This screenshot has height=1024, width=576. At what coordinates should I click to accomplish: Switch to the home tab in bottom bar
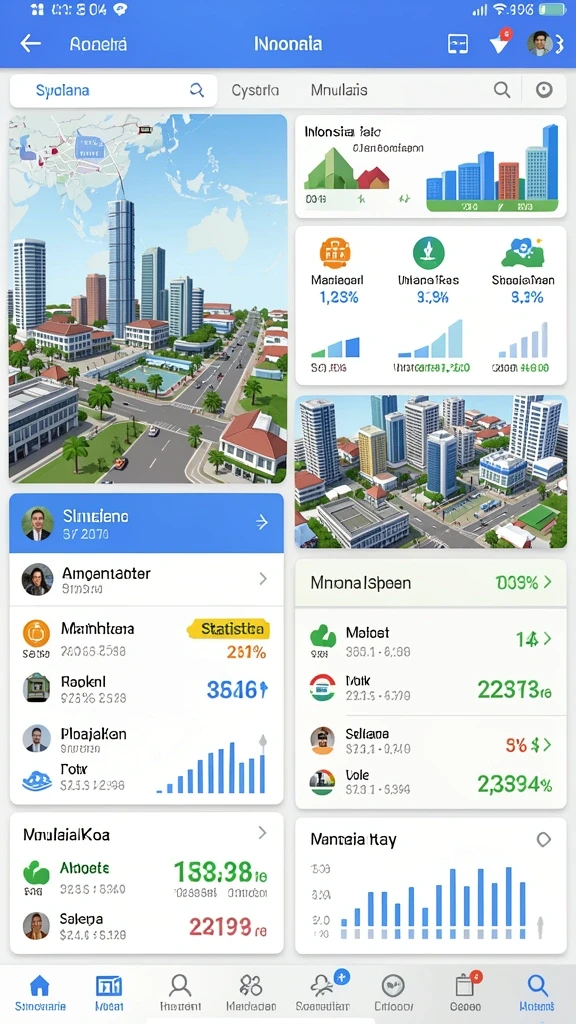40,993
